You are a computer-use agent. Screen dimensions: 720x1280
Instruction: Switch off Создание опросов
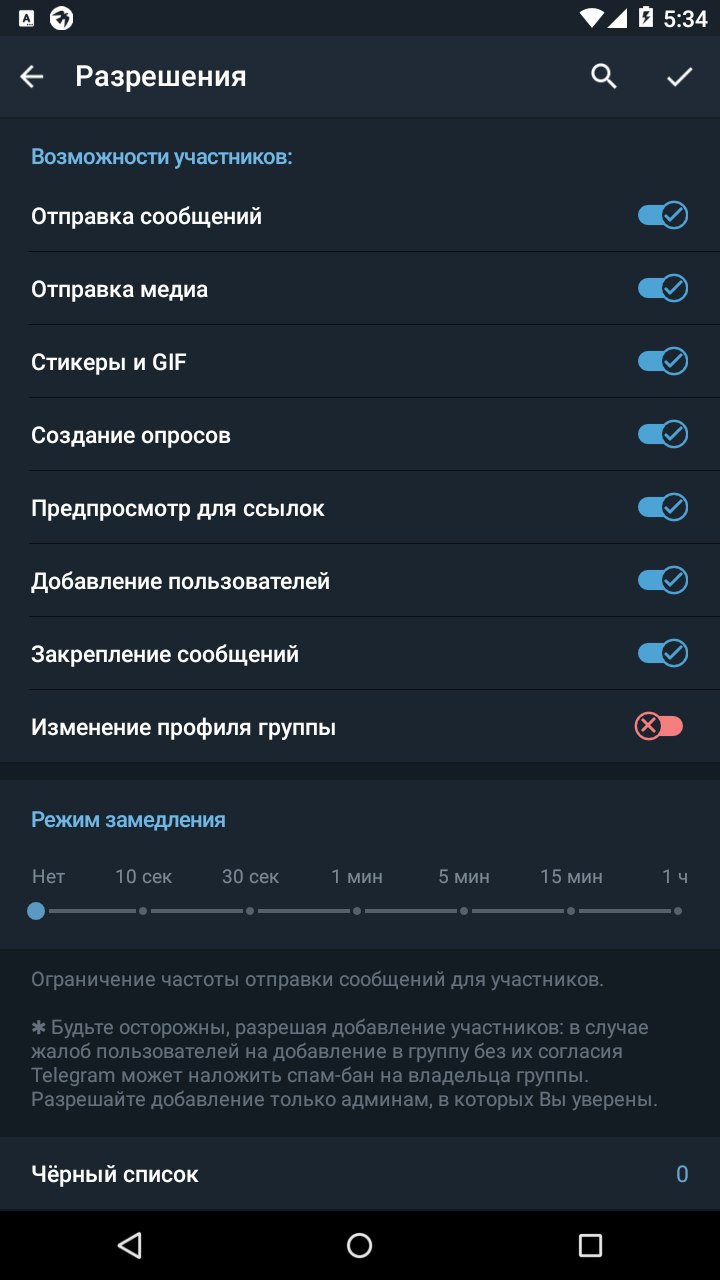pyautogui.click(x=662, y=435)
